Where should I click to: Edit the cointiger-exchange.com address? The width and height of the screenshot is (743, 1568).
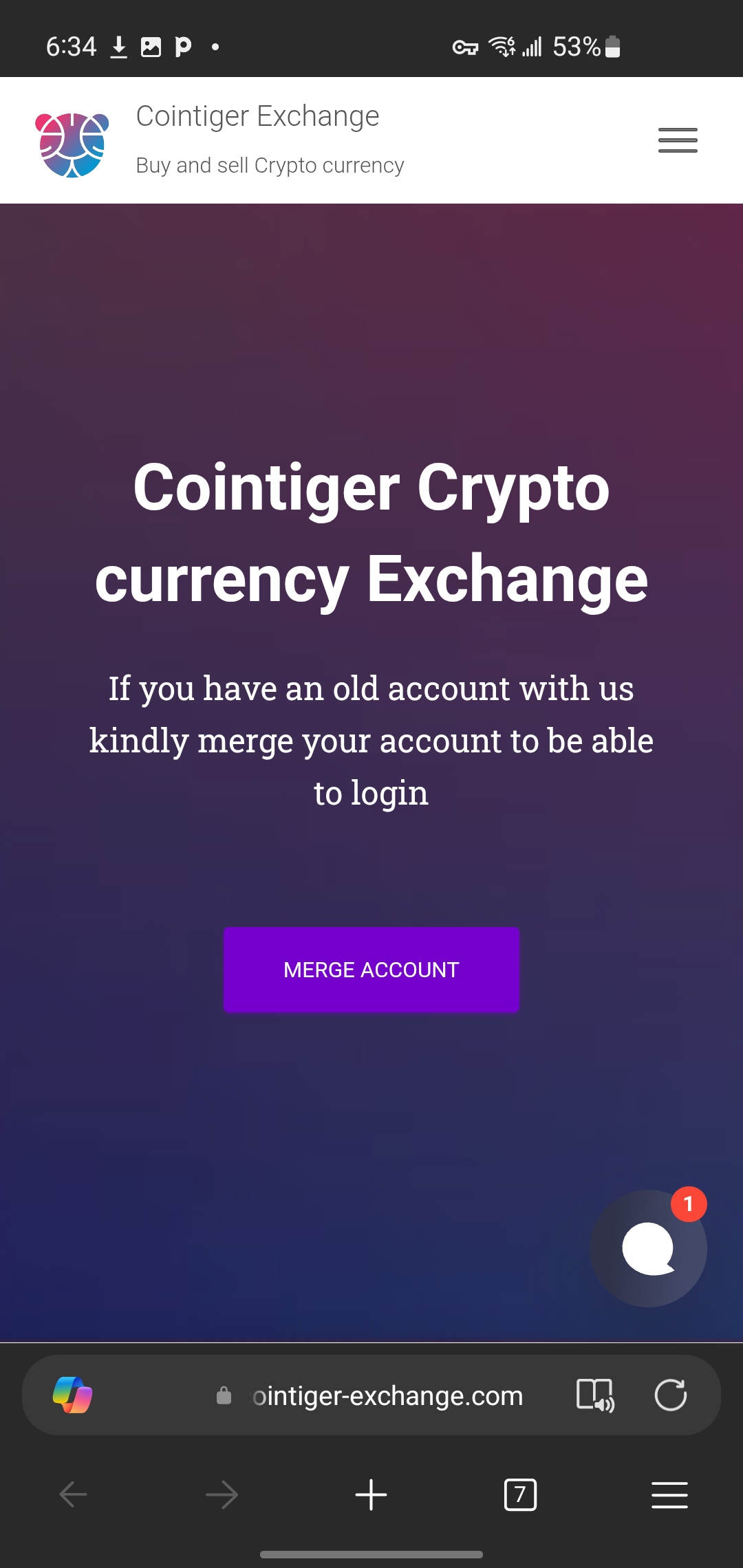pyautogui.click(x=387, y=1396)
